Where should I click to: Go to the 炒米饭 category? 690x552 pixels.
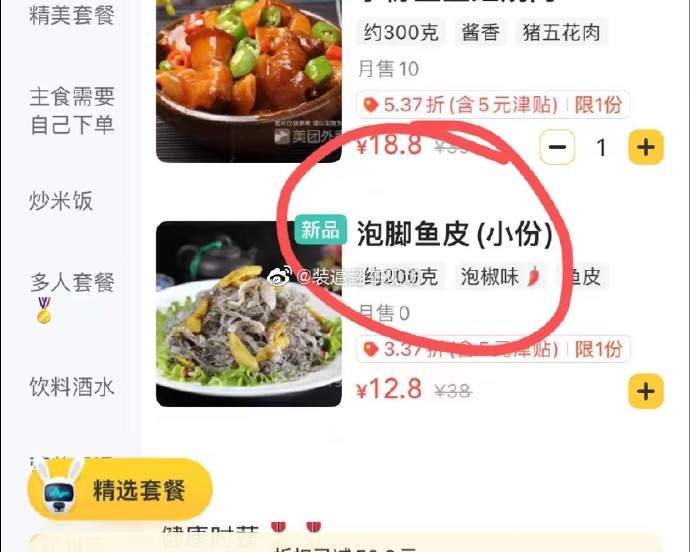coord(61,201)
